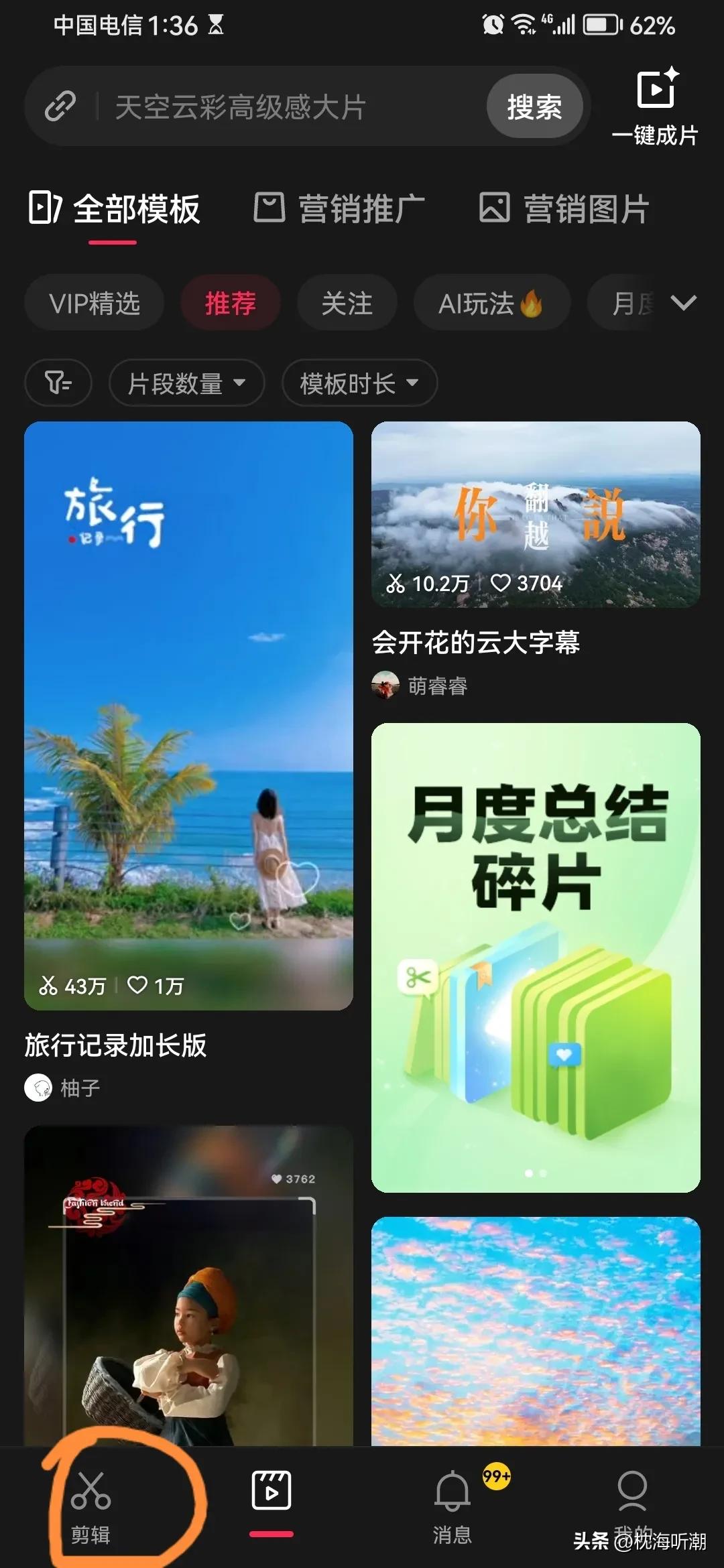This screenshot has width=724, height=1568.
Task: Choose the AI玩法 chip
Action: (491, 303)
